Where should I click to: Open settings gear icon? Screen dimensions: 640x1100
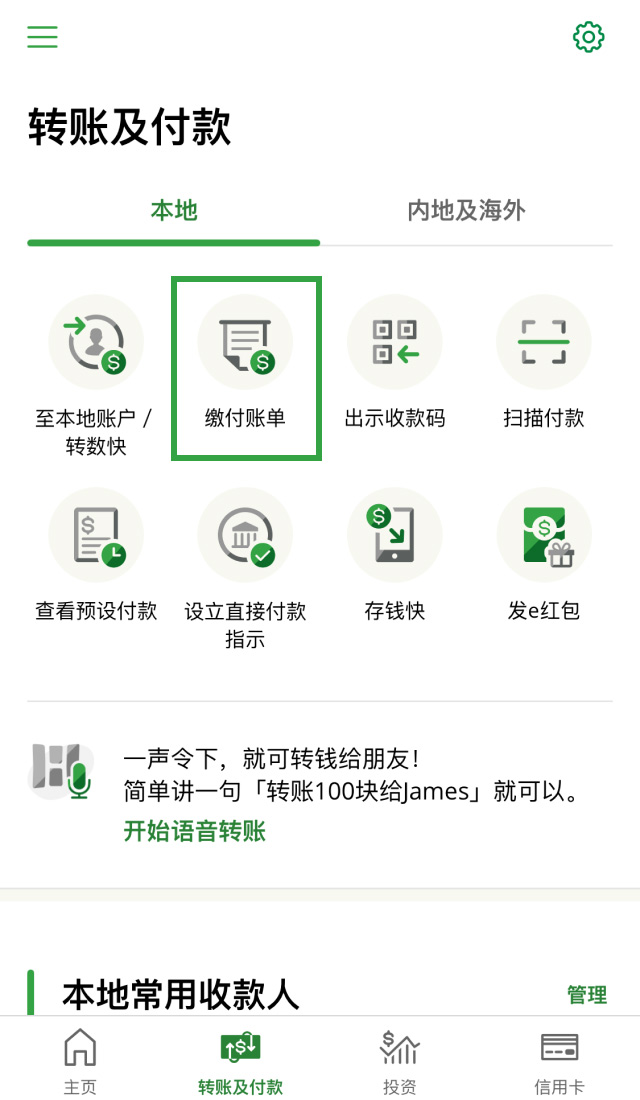pyautogui.click(x=588, y=37)
